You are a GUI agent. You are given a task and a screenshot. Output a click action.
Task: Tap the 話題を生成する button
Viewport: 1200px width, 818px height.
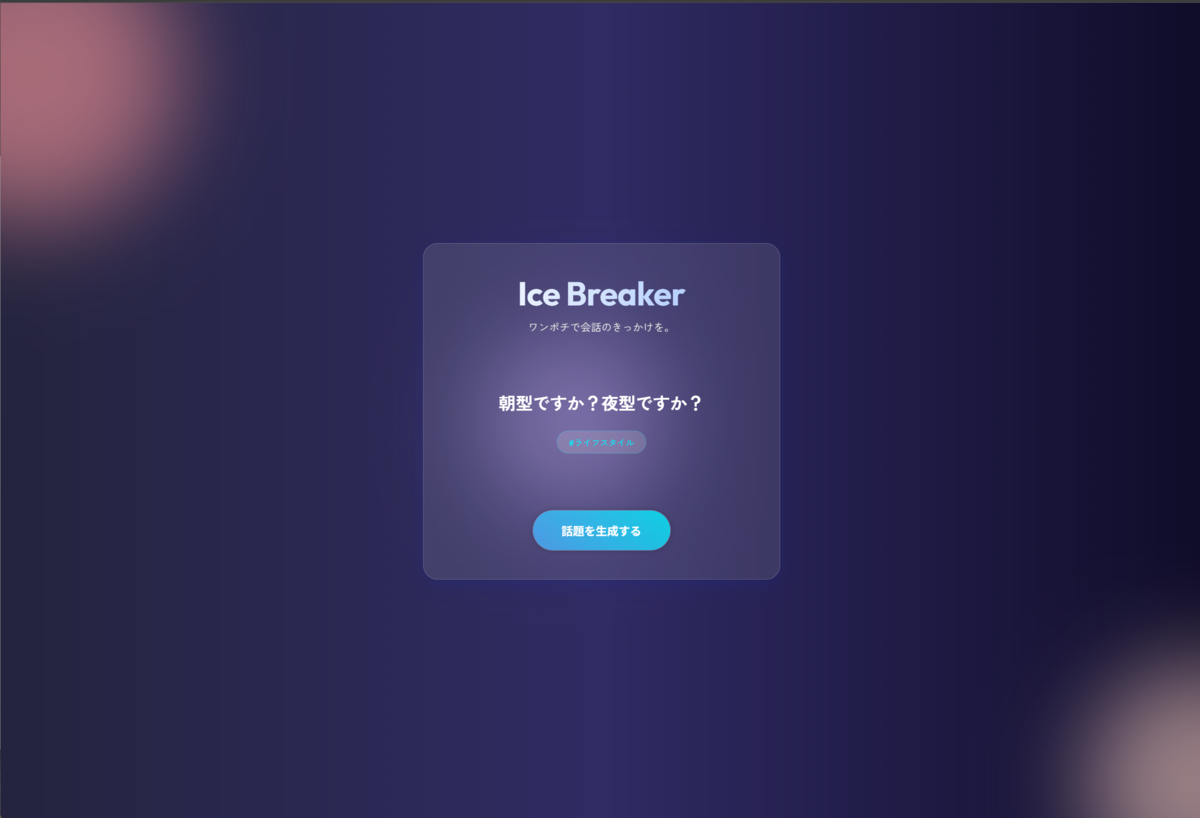click(601, 530)
